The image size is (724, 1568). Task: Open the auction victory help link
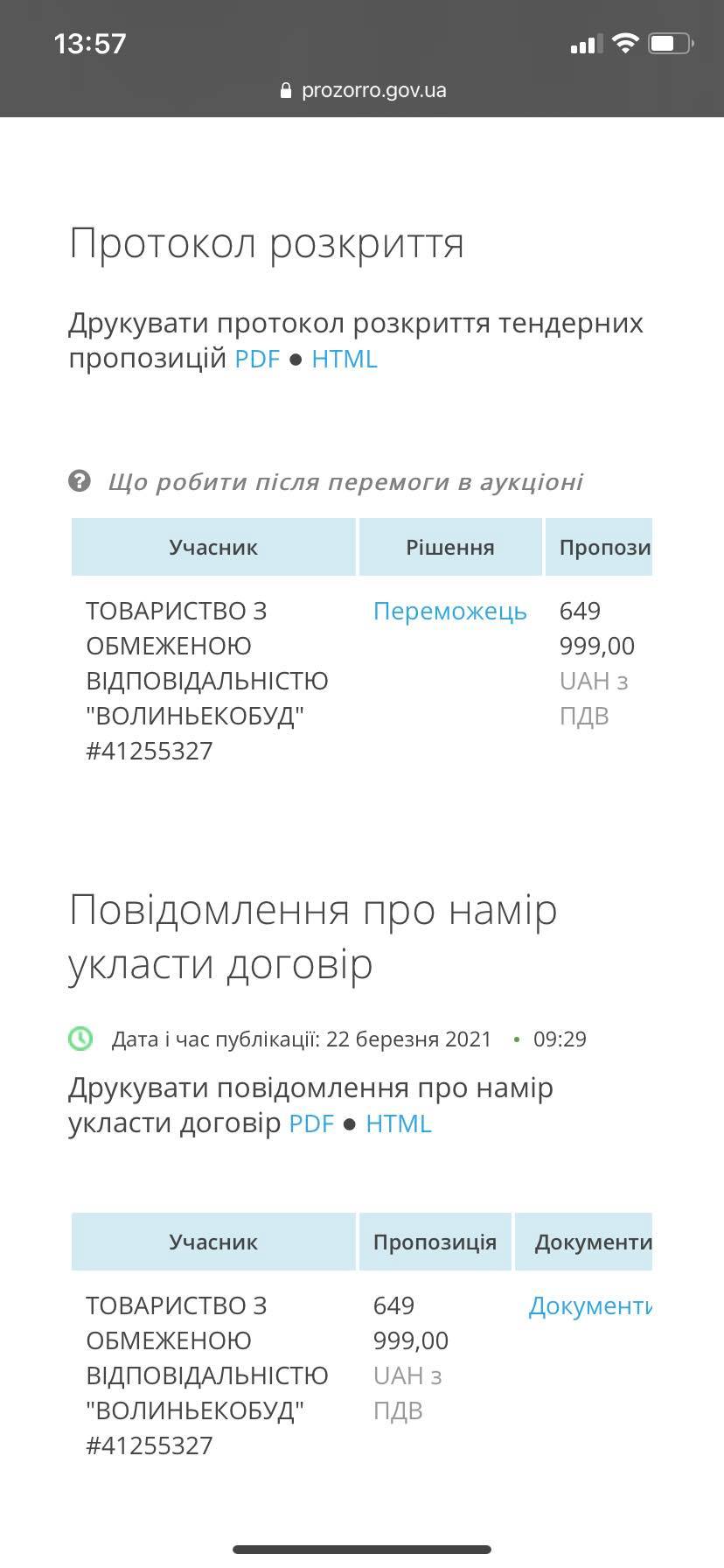tap(345, 482)
